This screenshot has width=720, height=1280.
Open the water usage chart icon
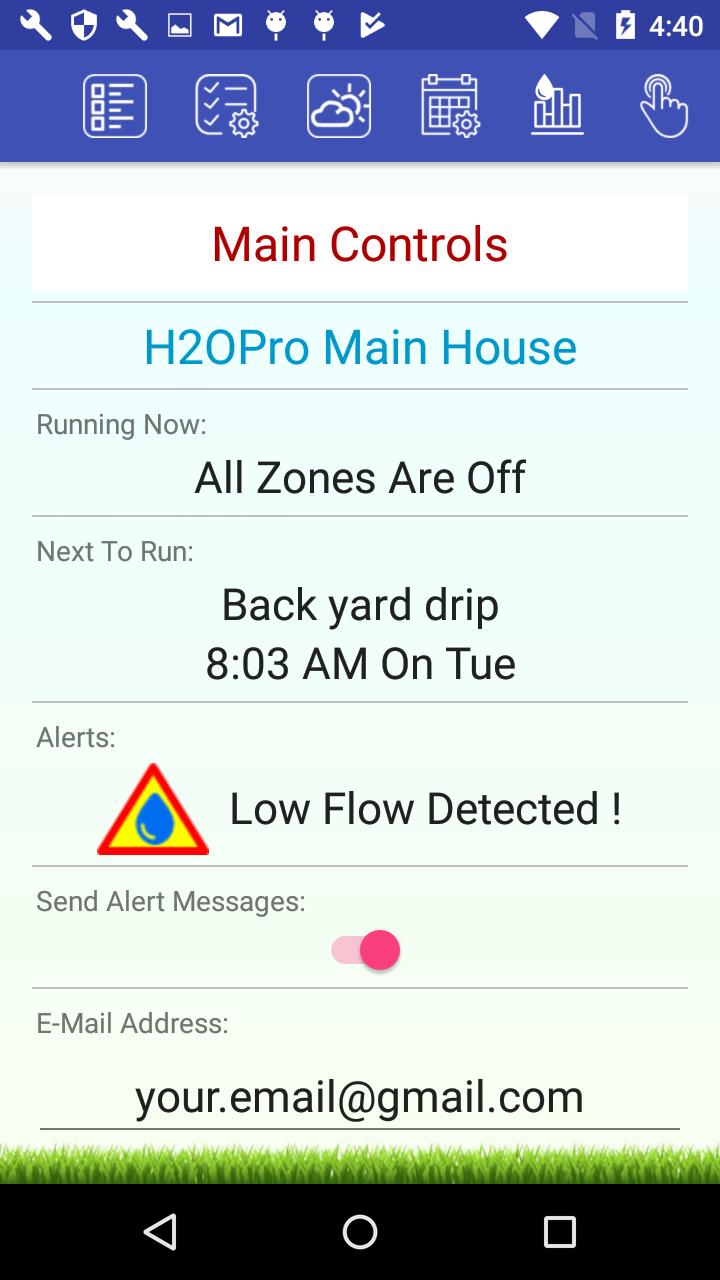[557, 106]
